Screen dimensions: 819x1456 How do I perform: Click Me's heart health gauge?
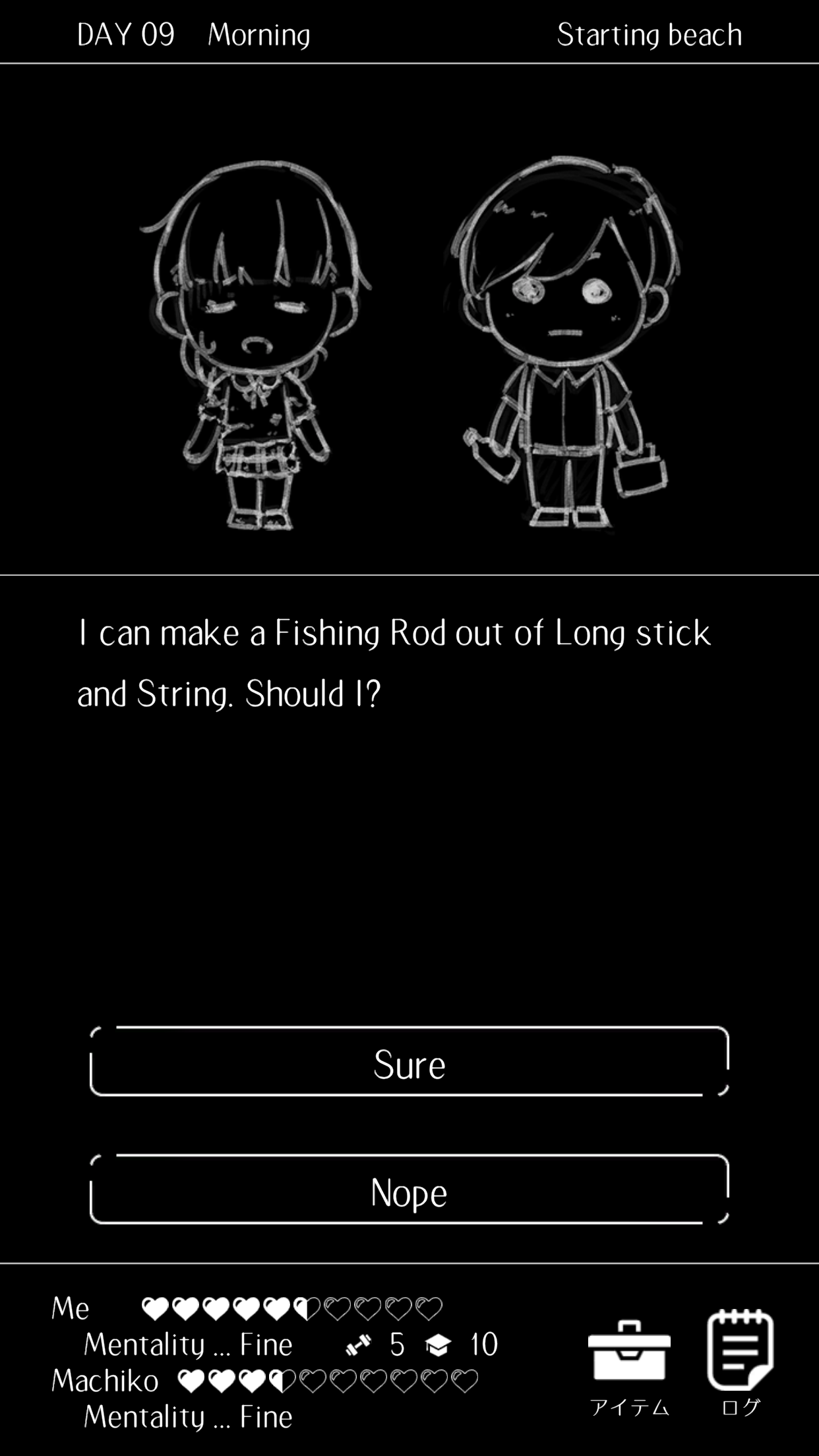point(290,1310)
